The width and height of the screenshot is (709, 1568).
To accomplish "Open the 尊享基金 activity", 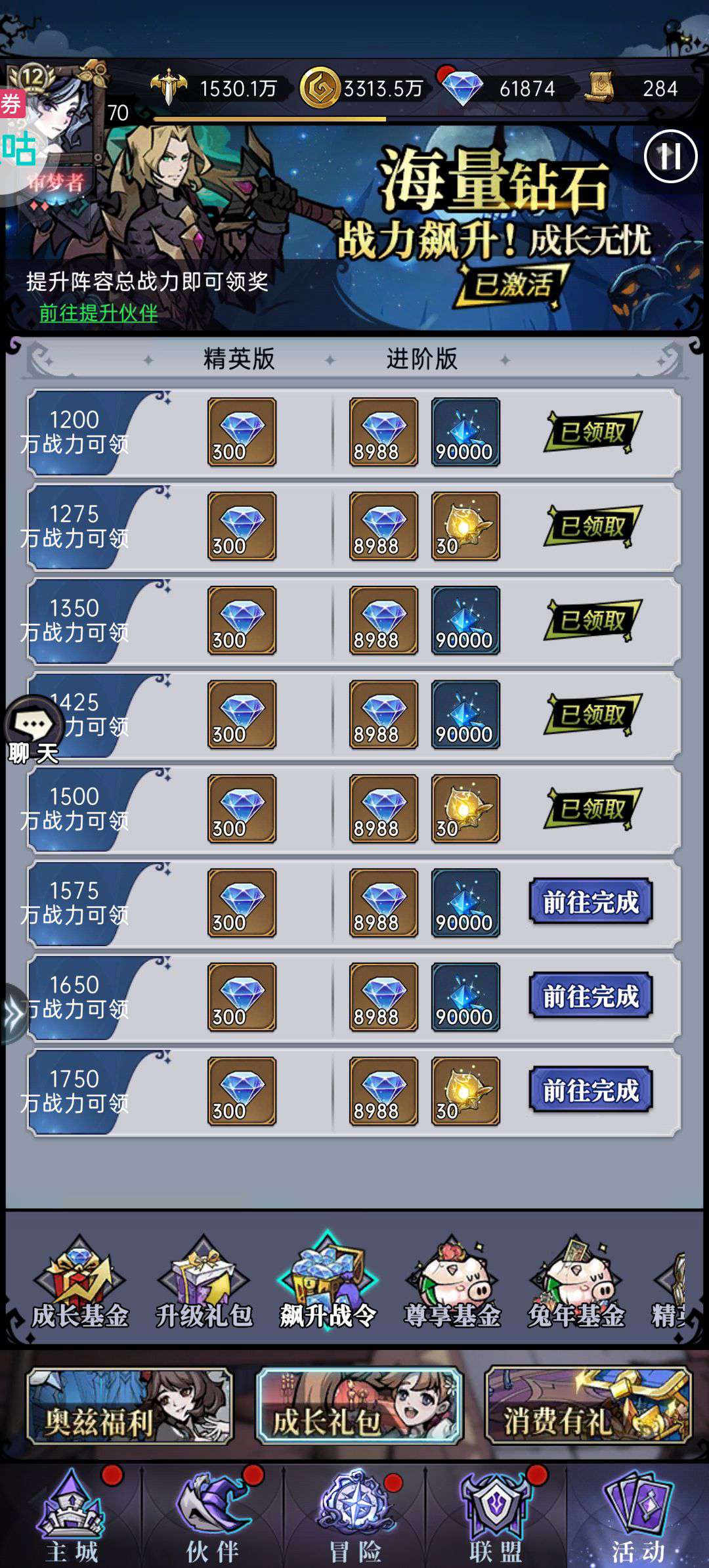I will (x=452, y=1284).
